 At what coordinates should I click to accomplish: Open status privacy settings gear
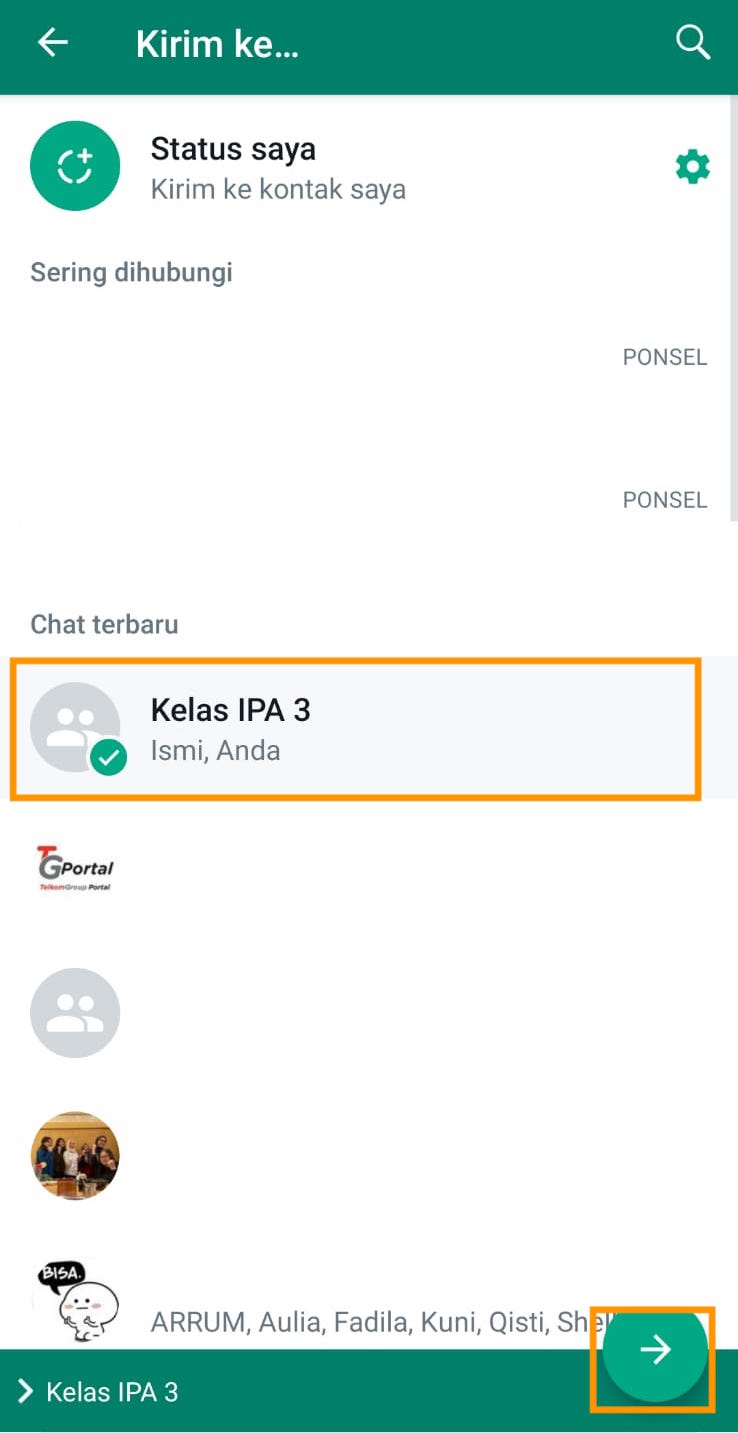coord(692,167)
